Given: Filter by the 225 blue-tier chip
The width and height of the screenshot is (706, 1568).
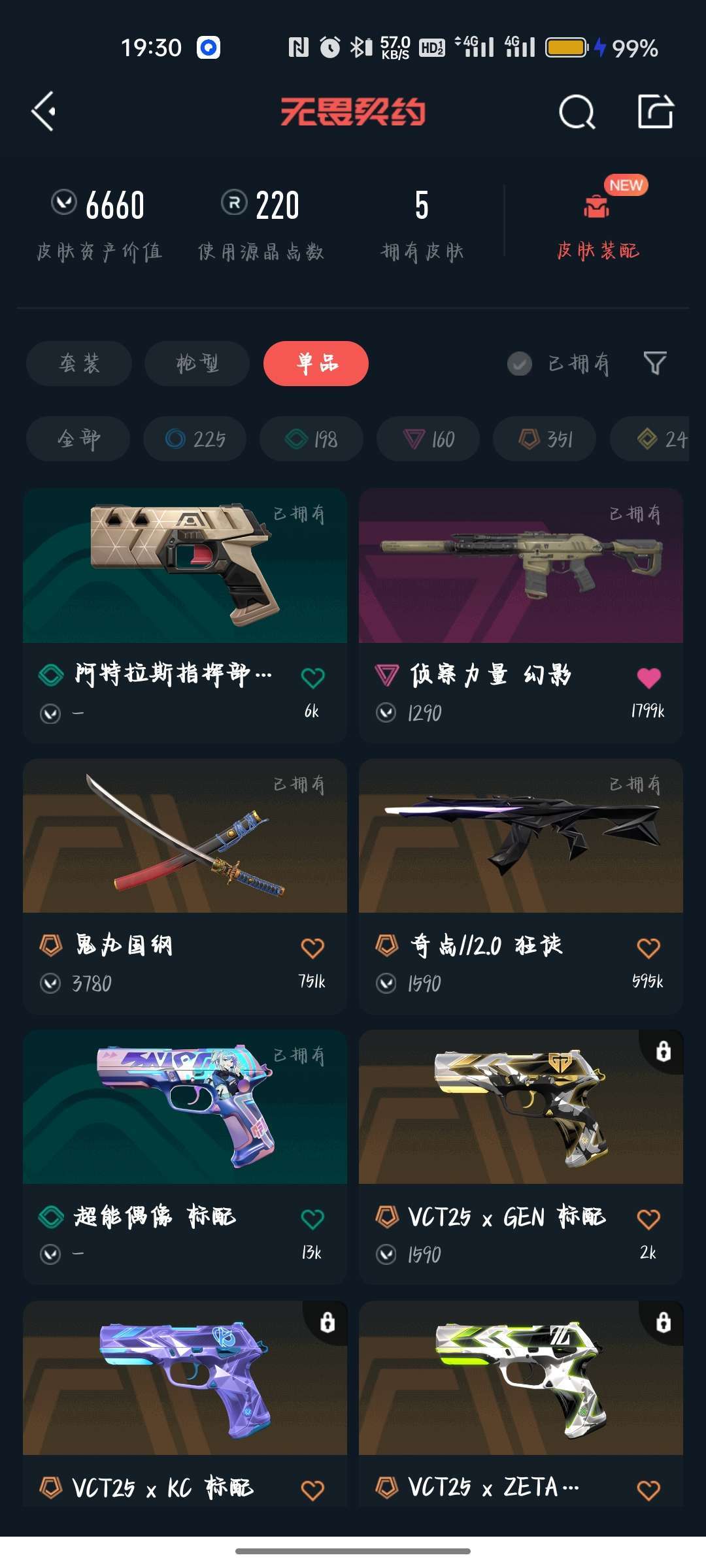Looking at the screenshot, I should 195,439.
